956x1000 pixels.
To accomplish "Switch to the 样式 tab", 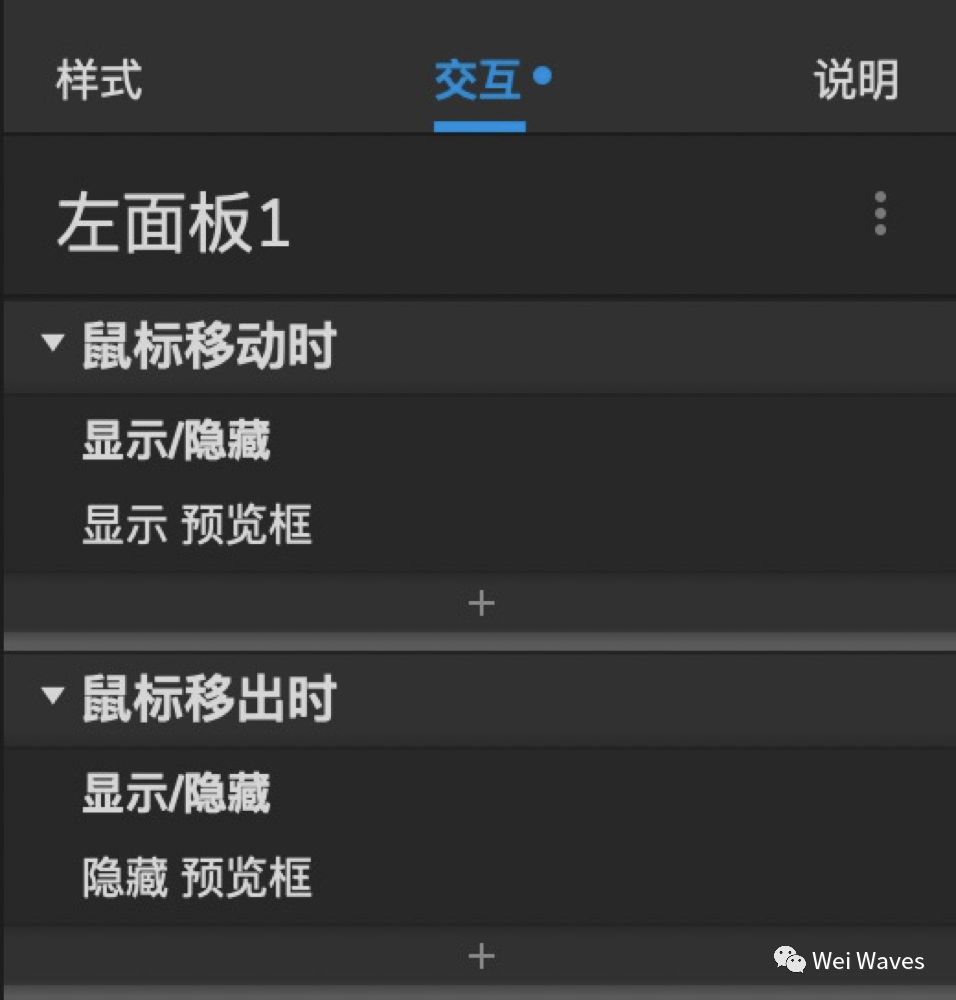I will 99,80.
